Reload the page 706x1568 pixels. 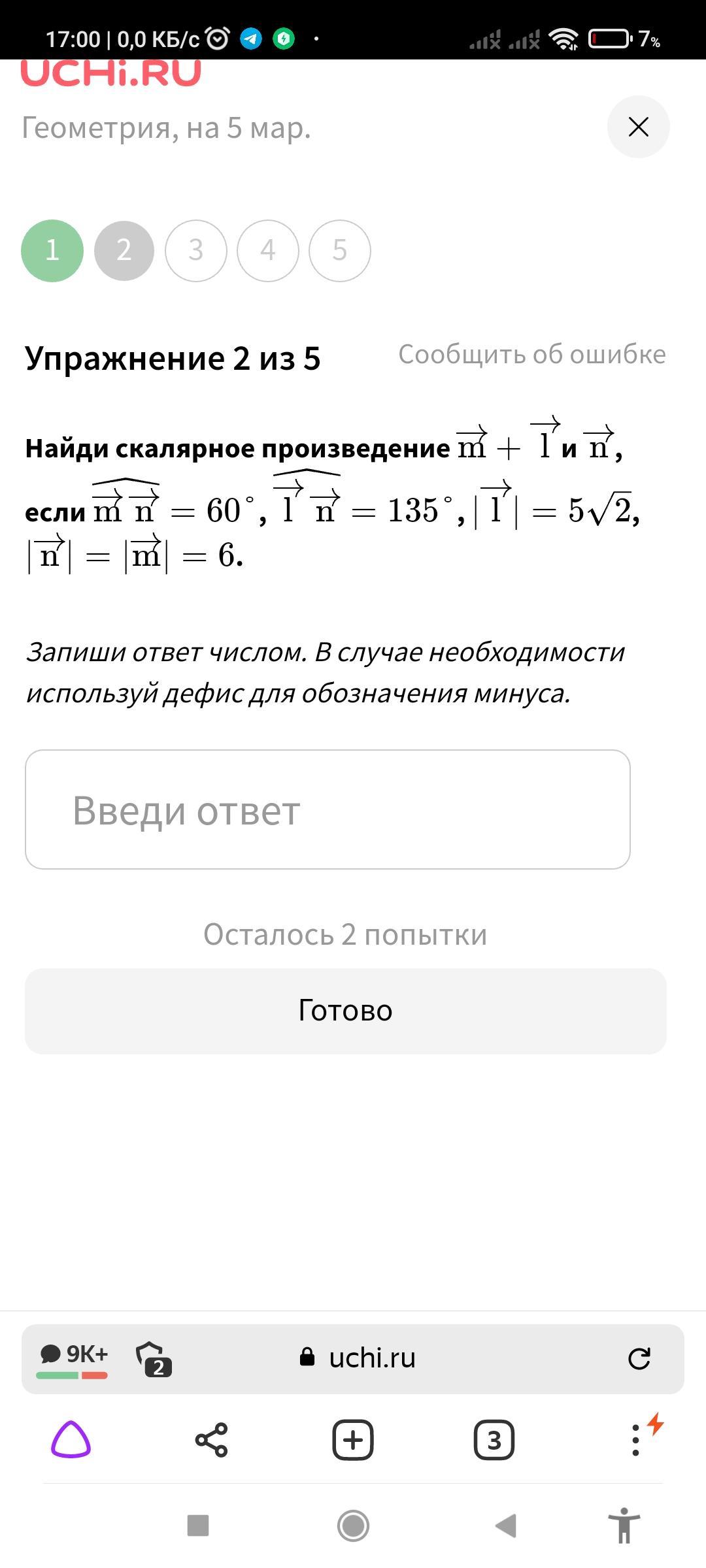click(639, 1358)
